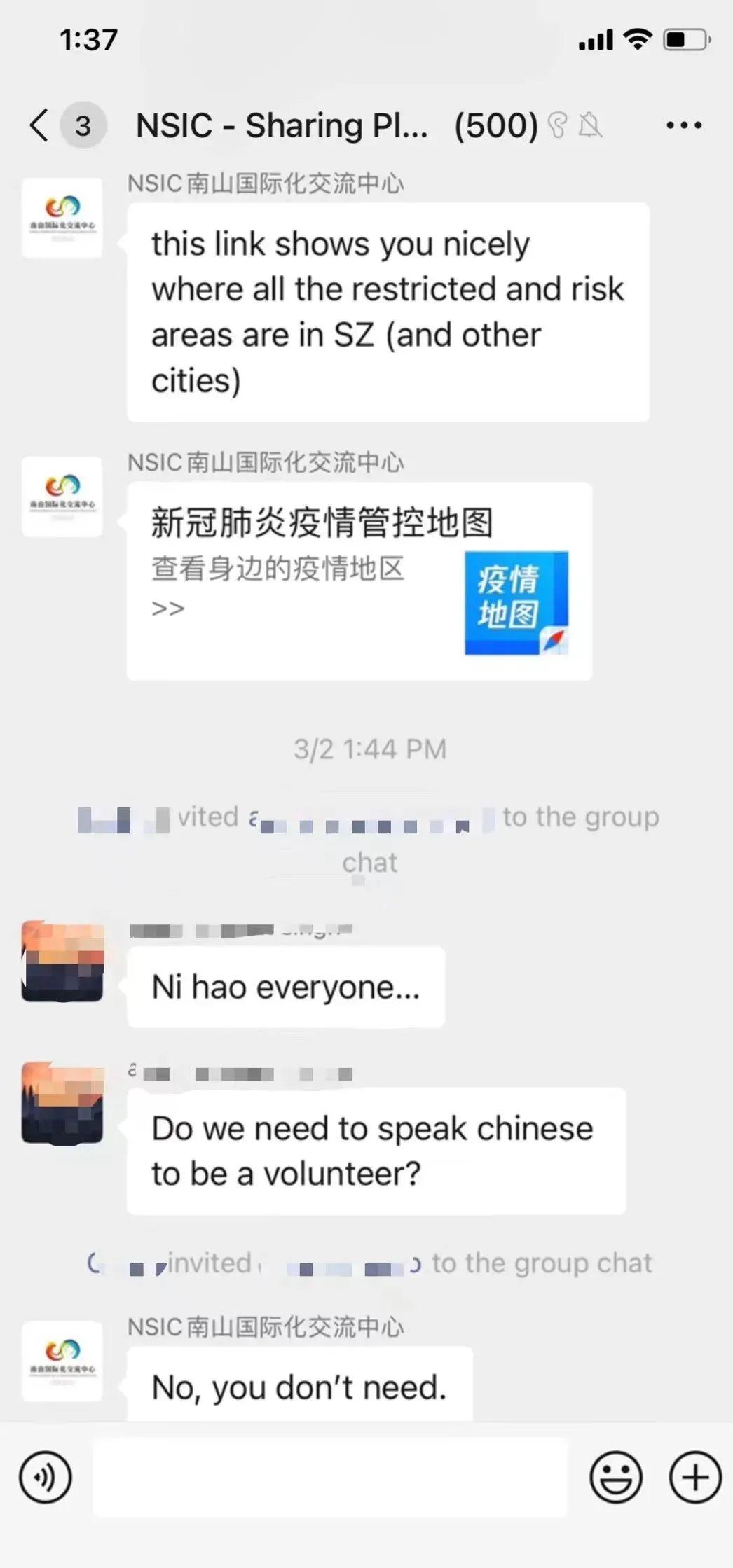This screenshot has height=1568, width=733.
Task: Tap the message text field
Action: (x=329, y=1477)
